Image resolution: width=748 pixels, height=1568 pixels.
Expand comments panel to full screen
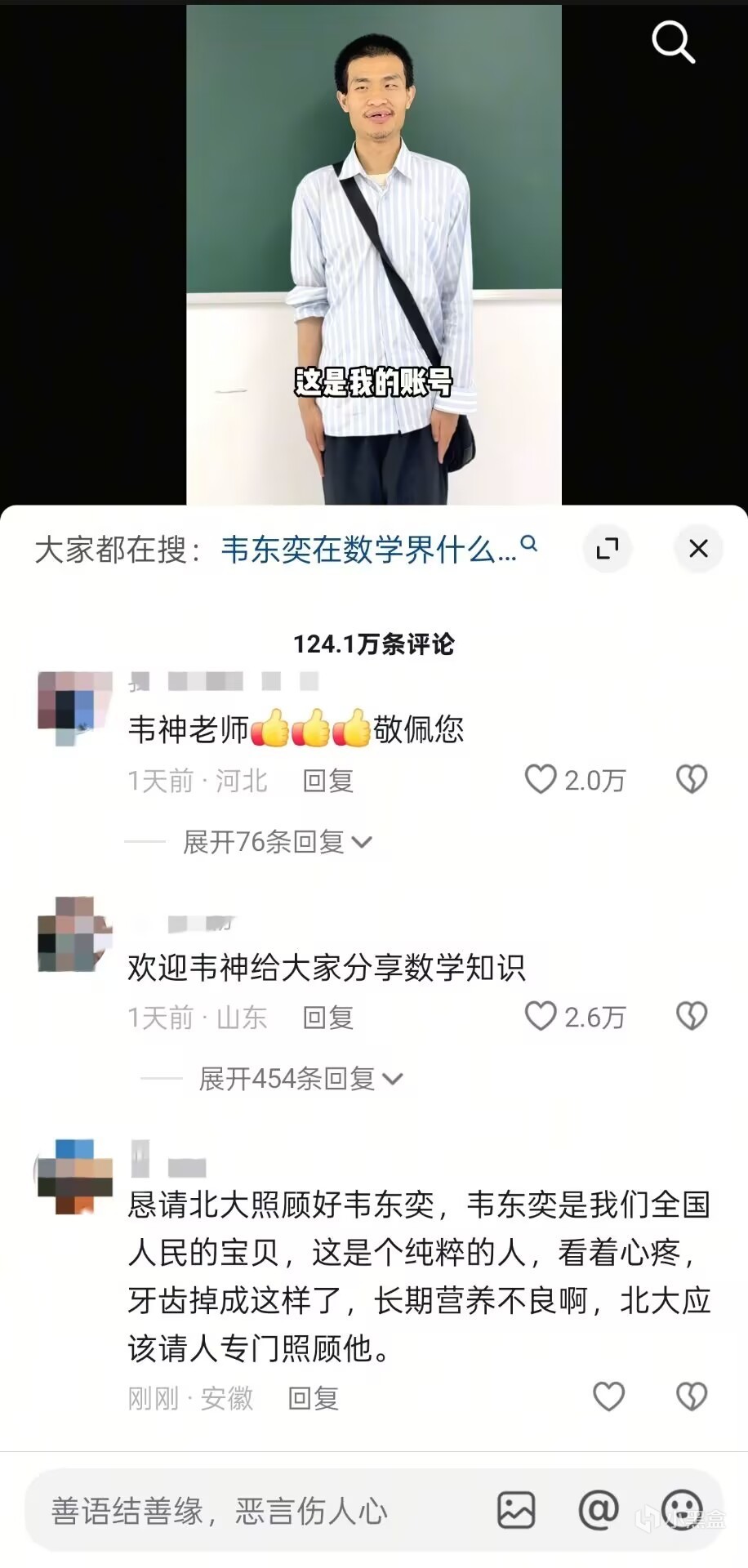607,549
